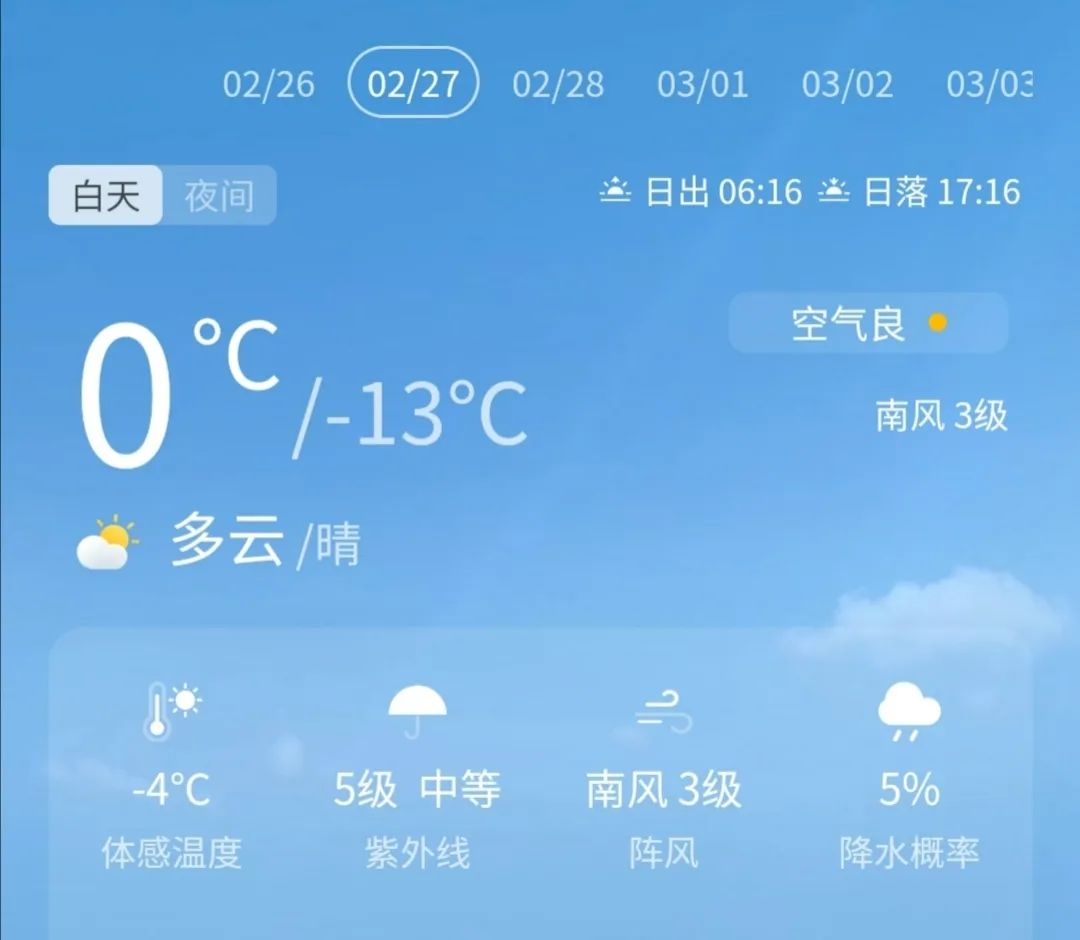
Task: Select the 白天 daytime view
Action: click(x=106, y=196)
